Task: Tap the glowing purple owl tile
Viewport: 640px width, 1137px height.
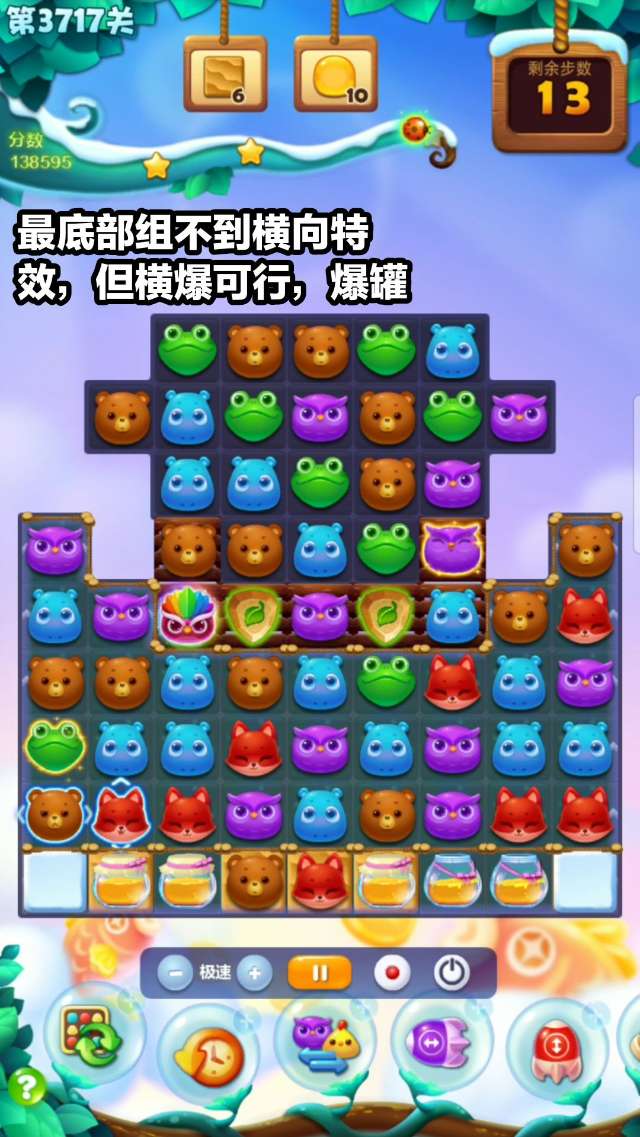Action: coord(452,549)
